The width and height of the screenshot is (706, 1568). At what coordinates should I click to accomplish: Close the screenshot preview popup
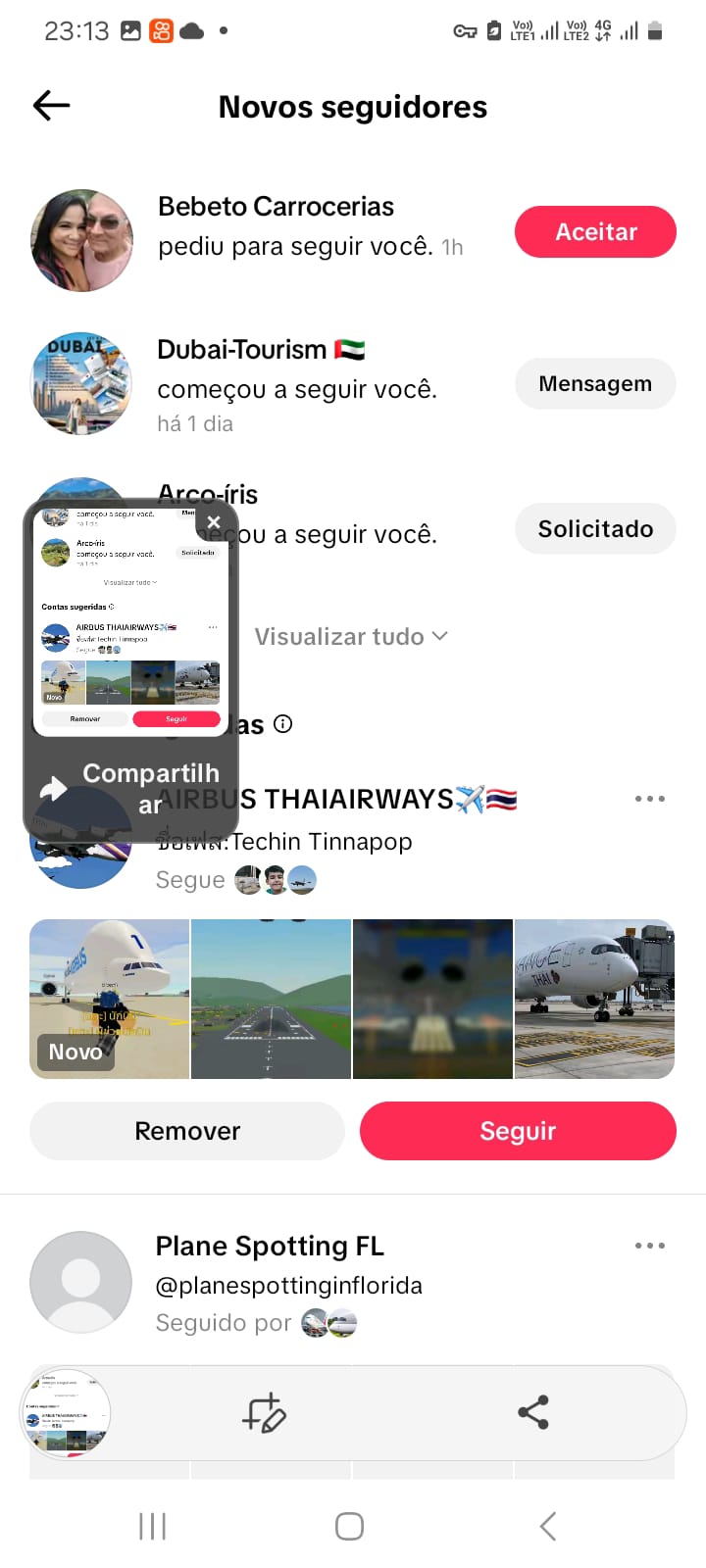tap(214, 522)
